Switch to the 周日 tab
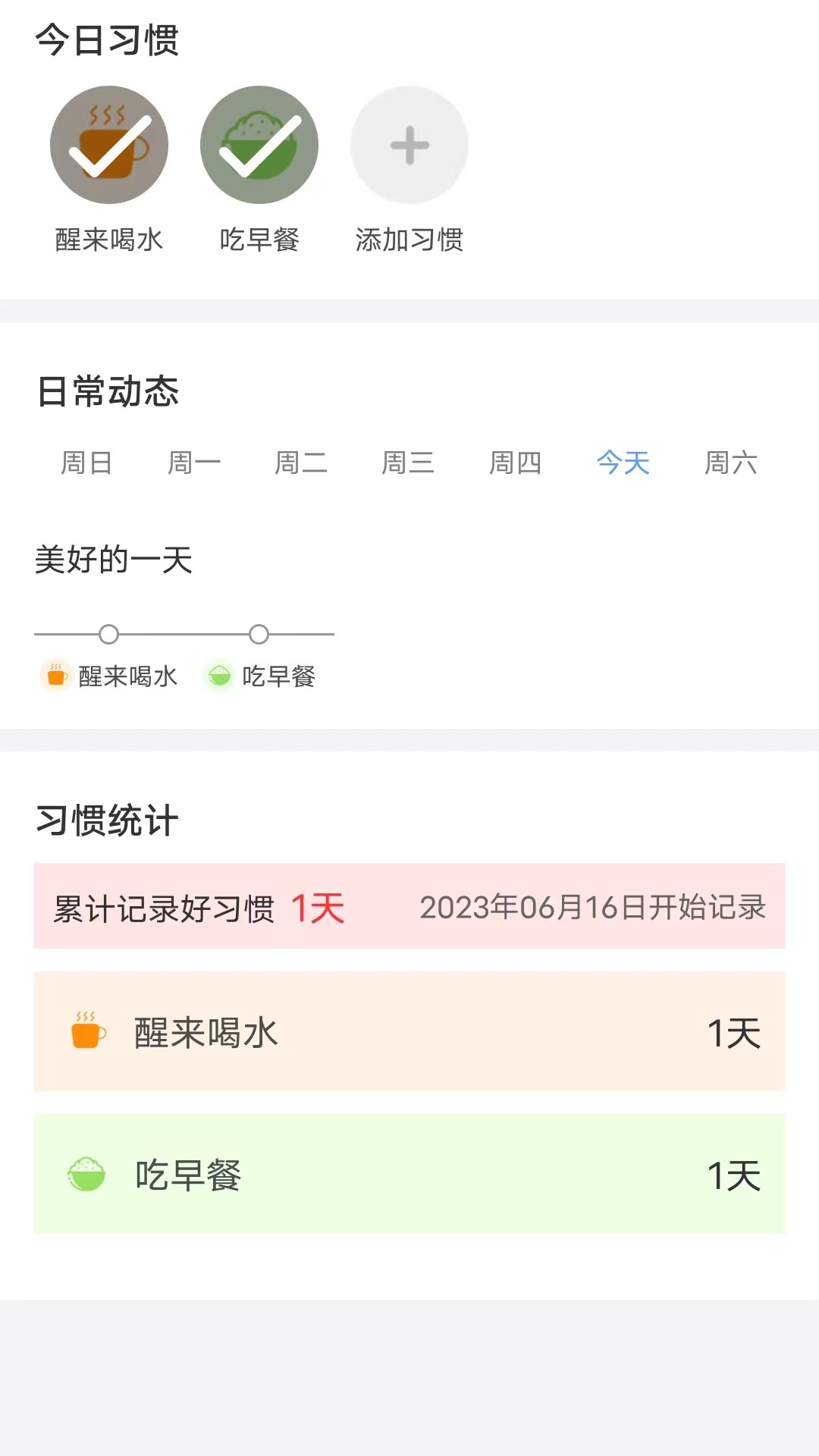 86,463
